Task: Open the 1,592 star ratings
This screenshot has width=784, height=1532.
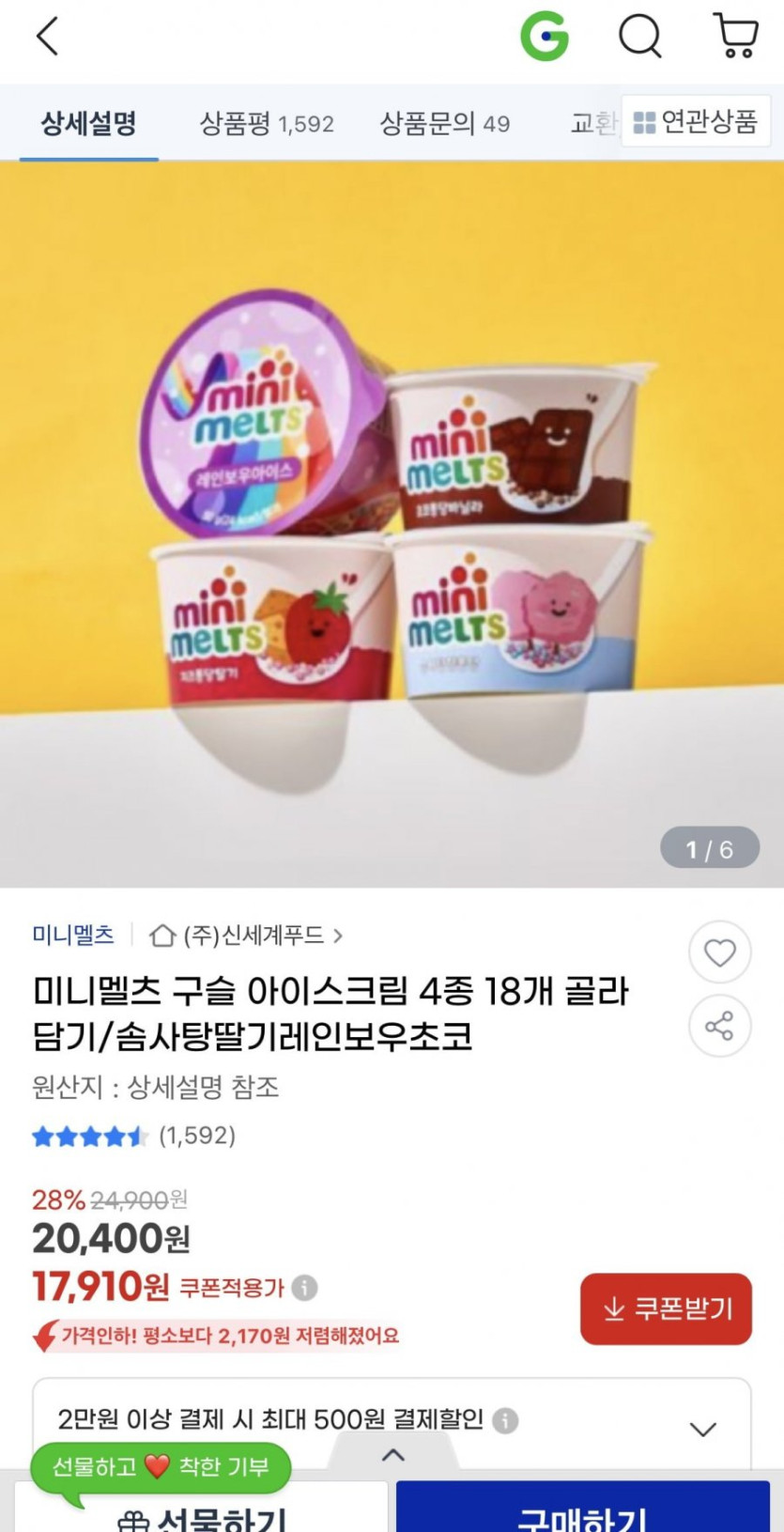Action: pyautogui.click(x=133, y=1137)
